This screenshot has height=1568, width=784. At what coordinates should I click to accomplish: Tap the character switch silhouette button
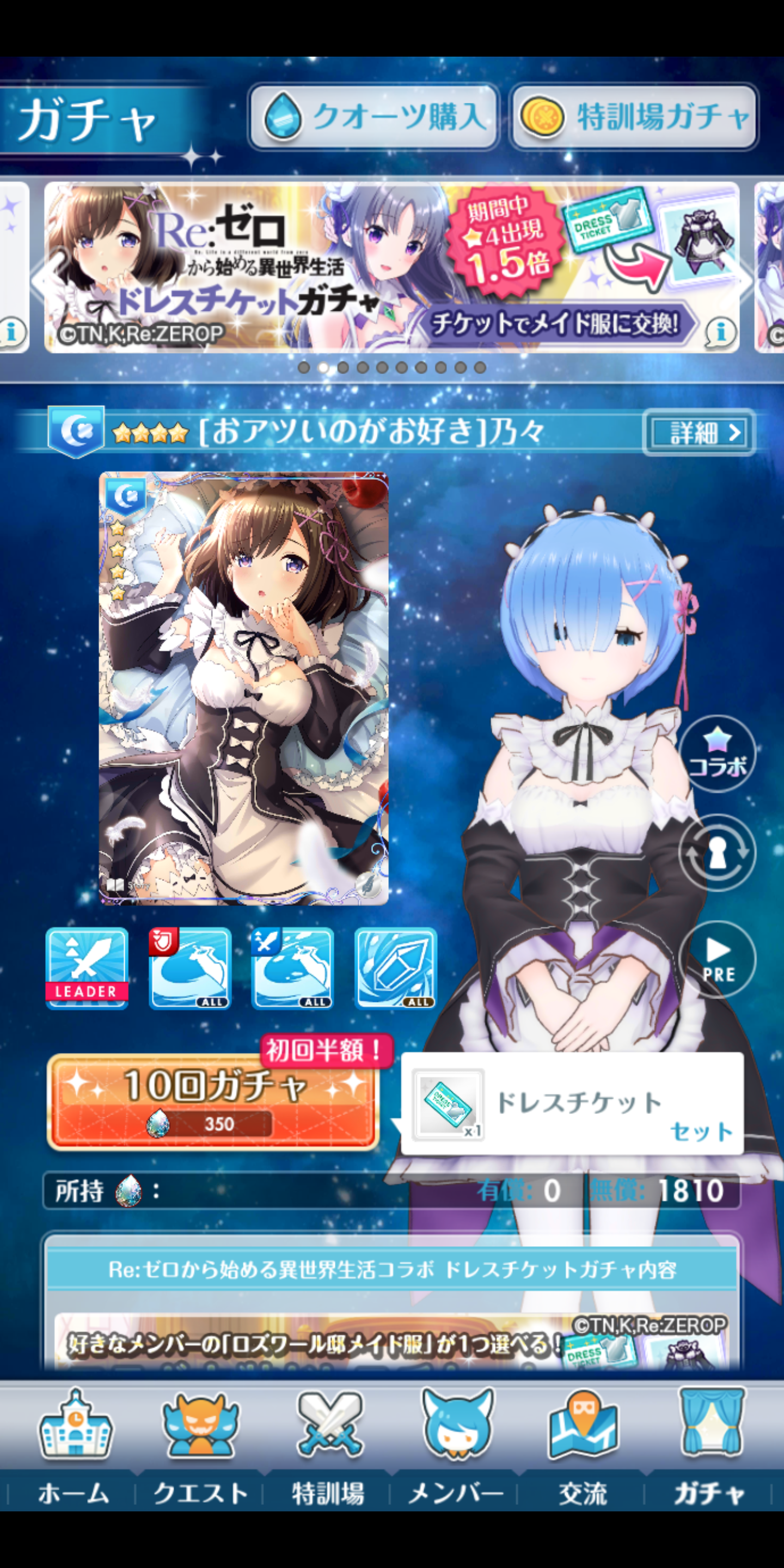pyautogui.click(x=717, y=853)
